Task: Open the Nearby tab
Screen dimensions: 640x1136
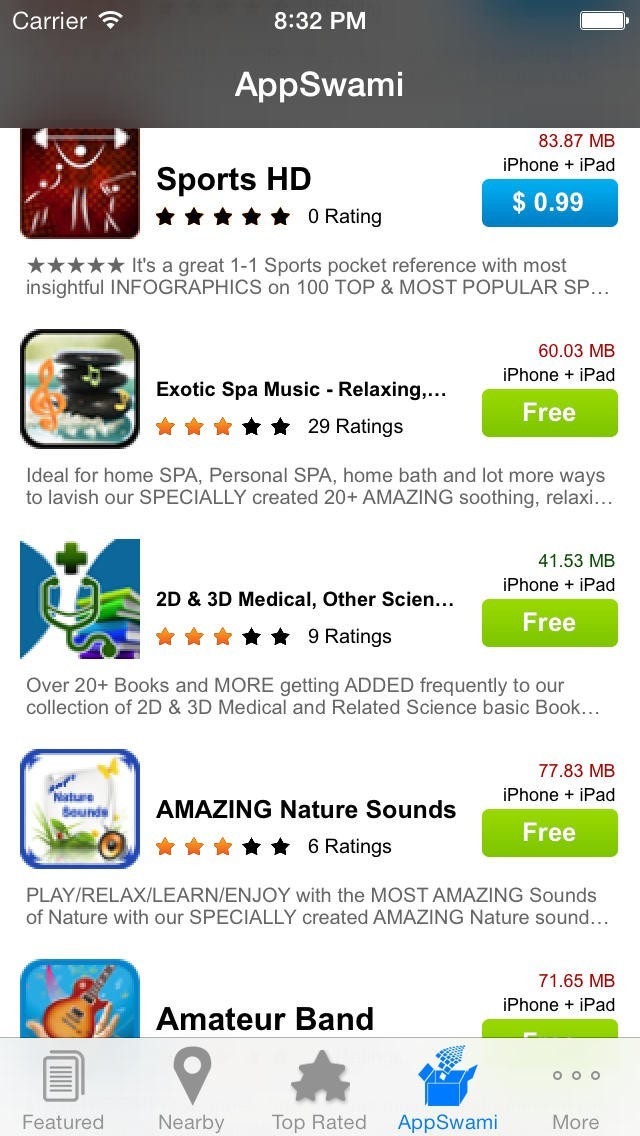Action: tap(191, 1089)
